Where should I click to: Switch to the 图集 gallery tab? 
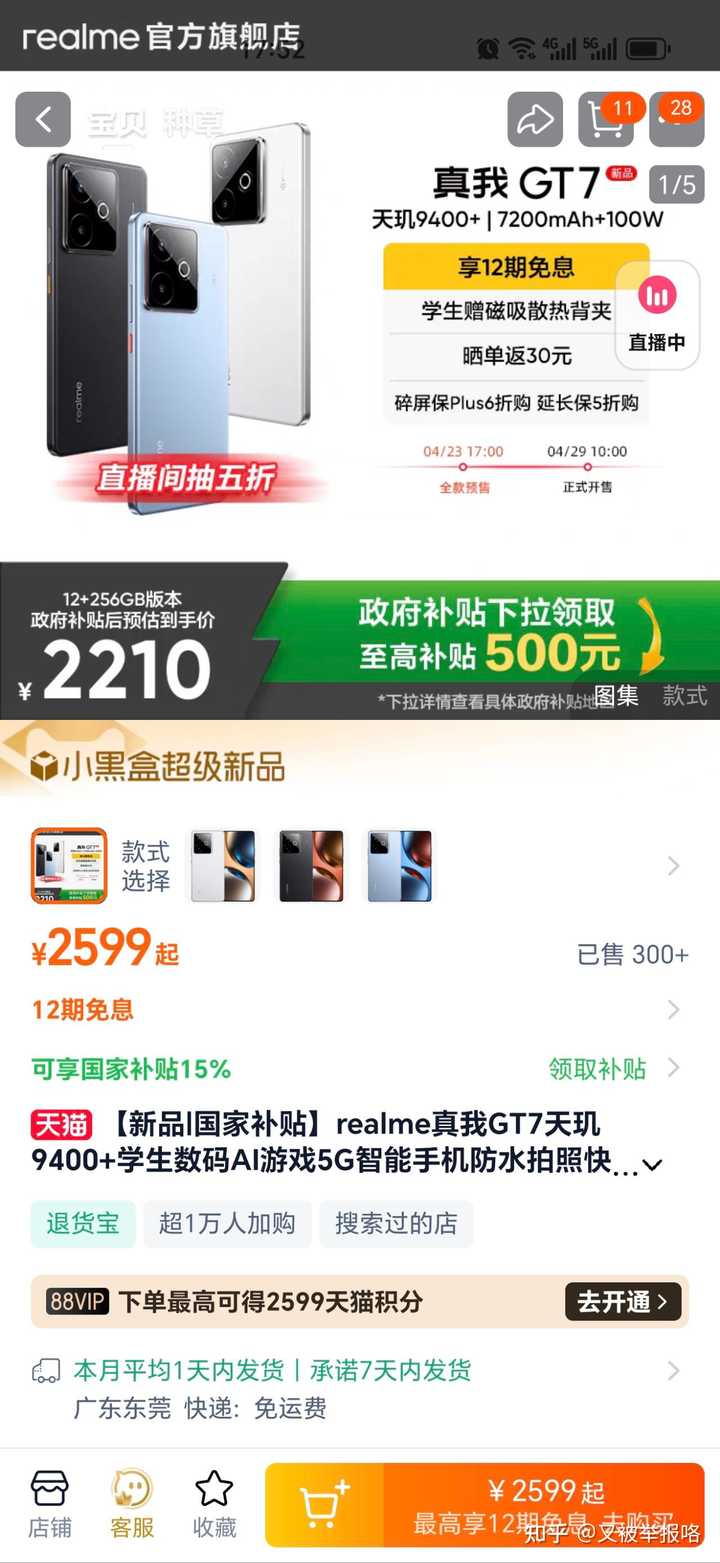616,696
